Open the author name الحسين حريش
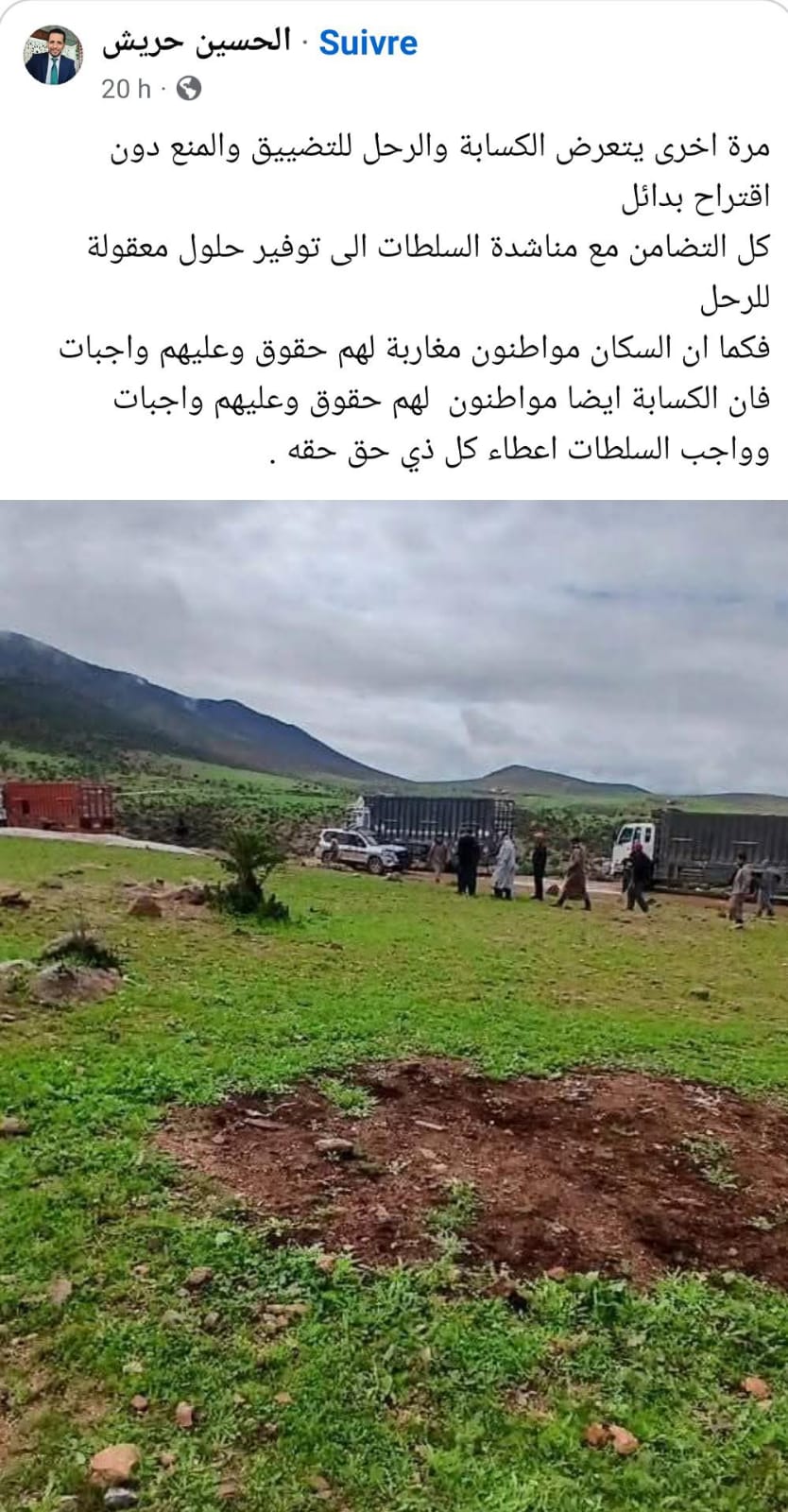Image resolution: width=788 pixels, height=1512 pixels. (197, 43)
